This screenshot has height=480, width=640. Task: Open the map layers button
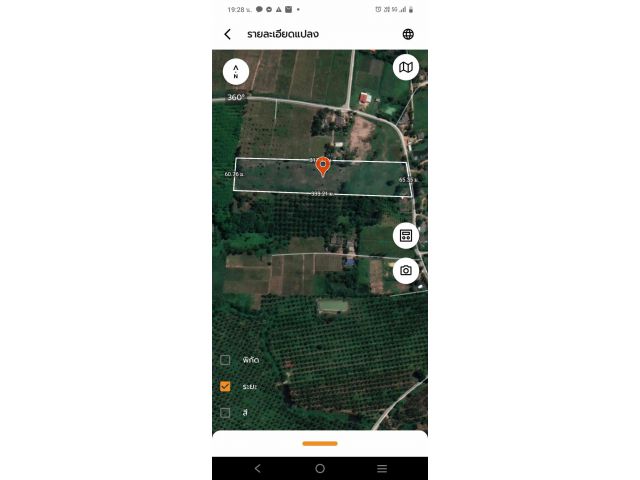[x=405, y=67]
